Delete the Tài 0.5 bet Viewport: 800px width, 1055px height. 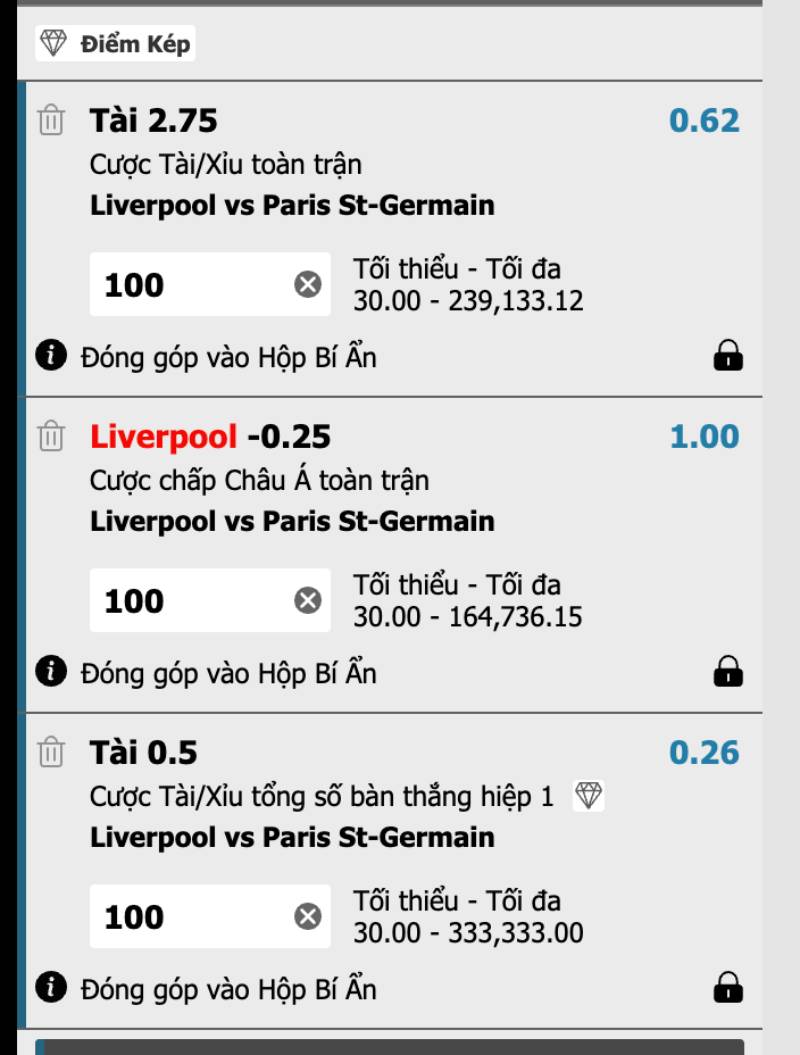(x=51, y=752)
